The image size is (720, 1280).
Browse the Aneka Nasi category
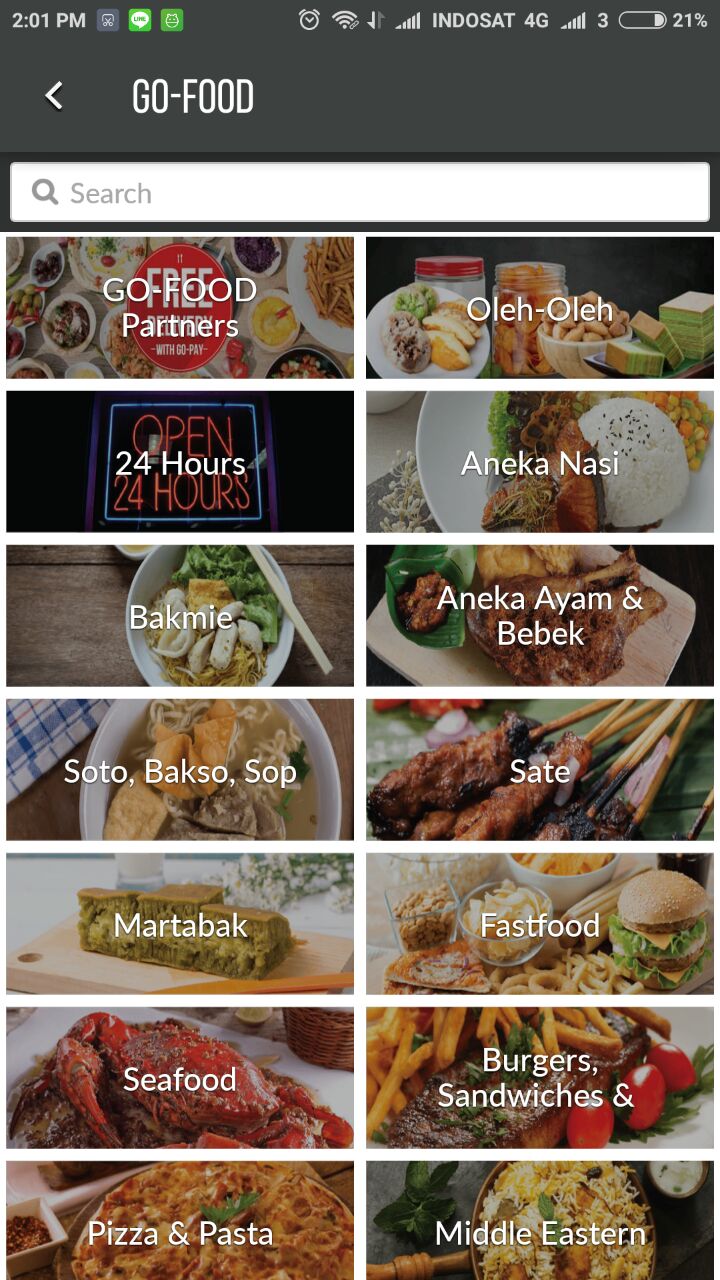[540, 461]
